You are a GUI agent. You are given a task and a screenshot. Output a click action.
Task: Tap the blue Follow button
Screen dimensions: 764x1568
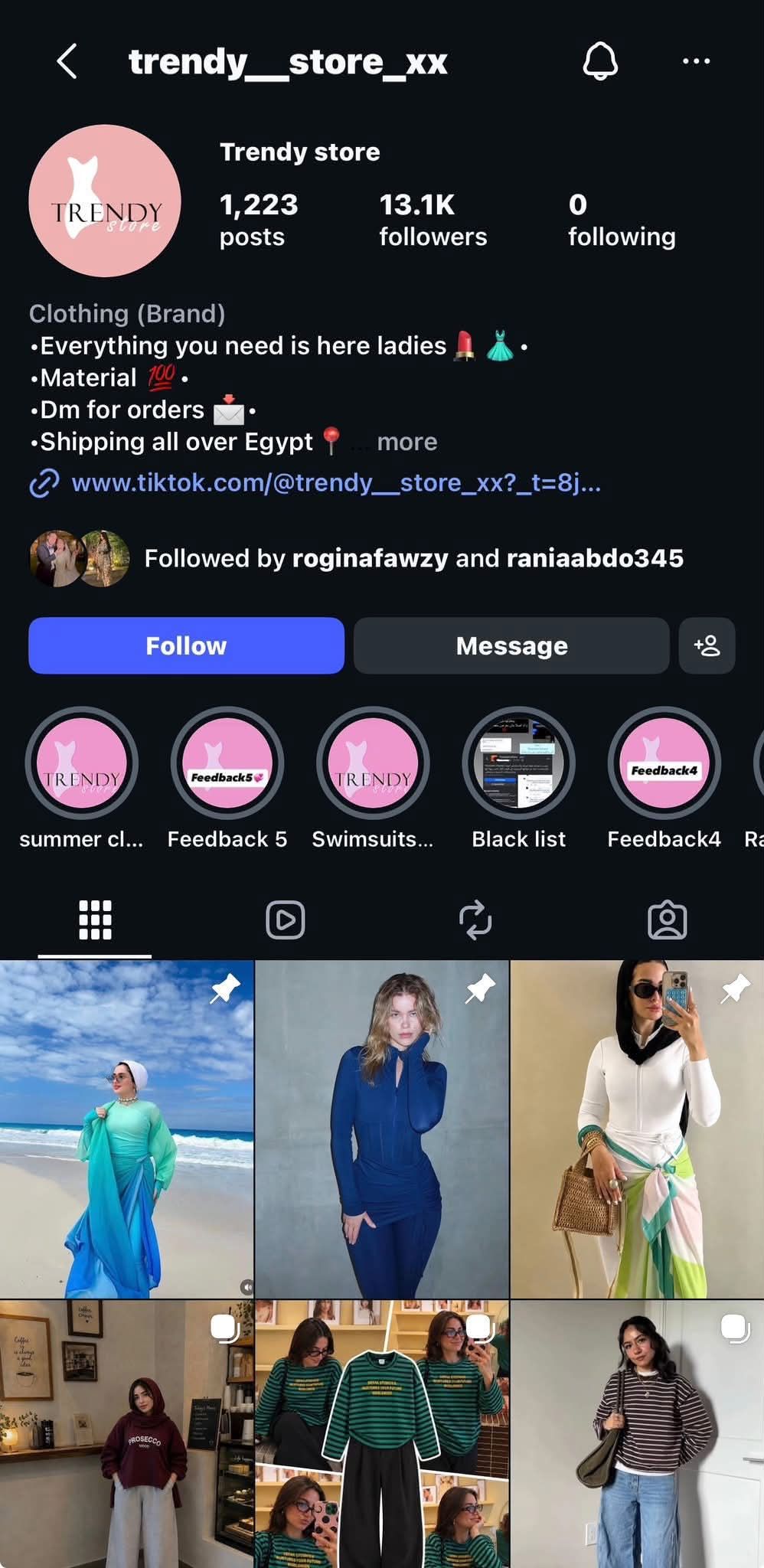click(x=186, y=645)
